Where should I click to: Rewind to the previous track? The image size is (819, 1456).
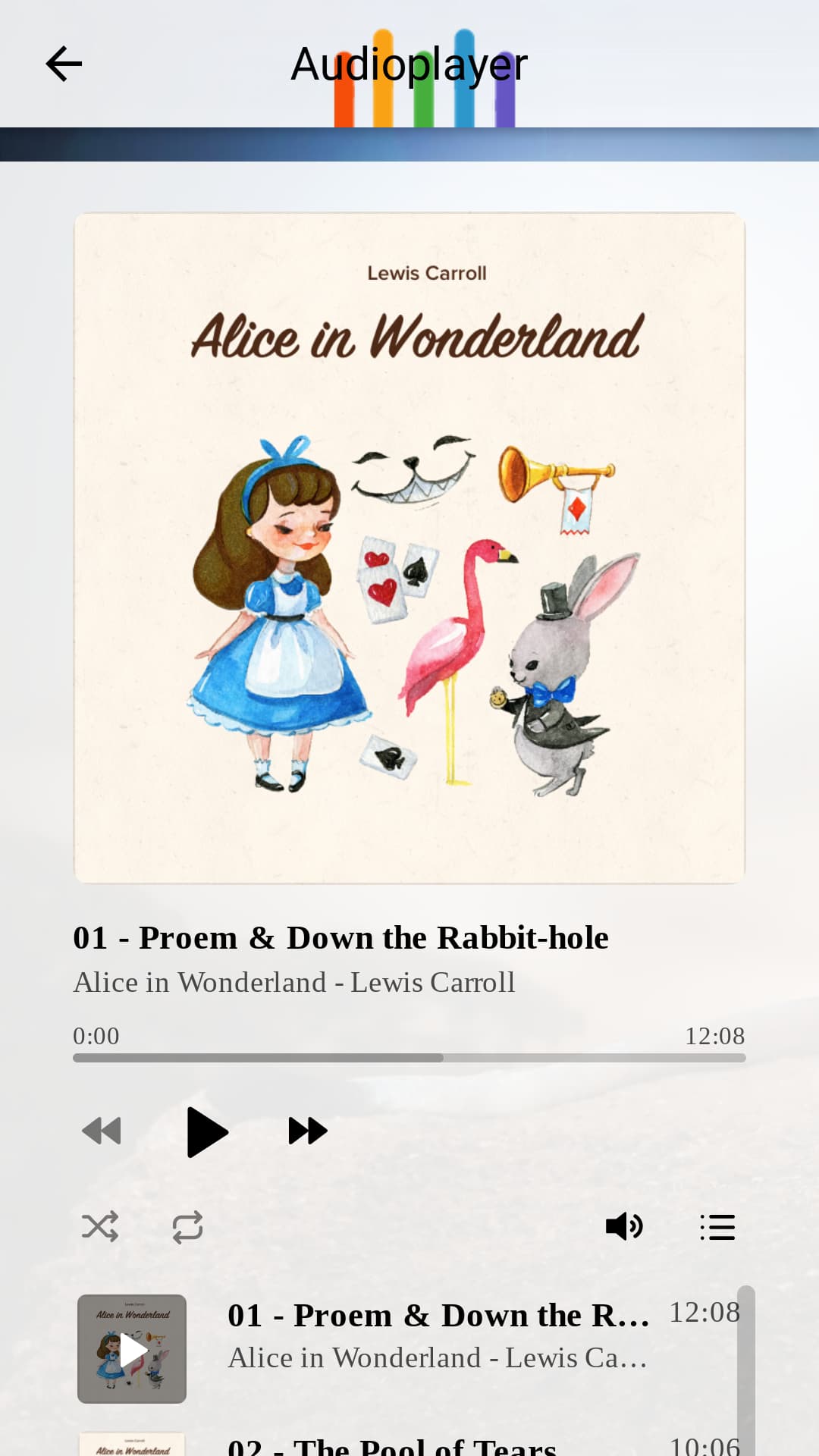tap(102, 1131)
